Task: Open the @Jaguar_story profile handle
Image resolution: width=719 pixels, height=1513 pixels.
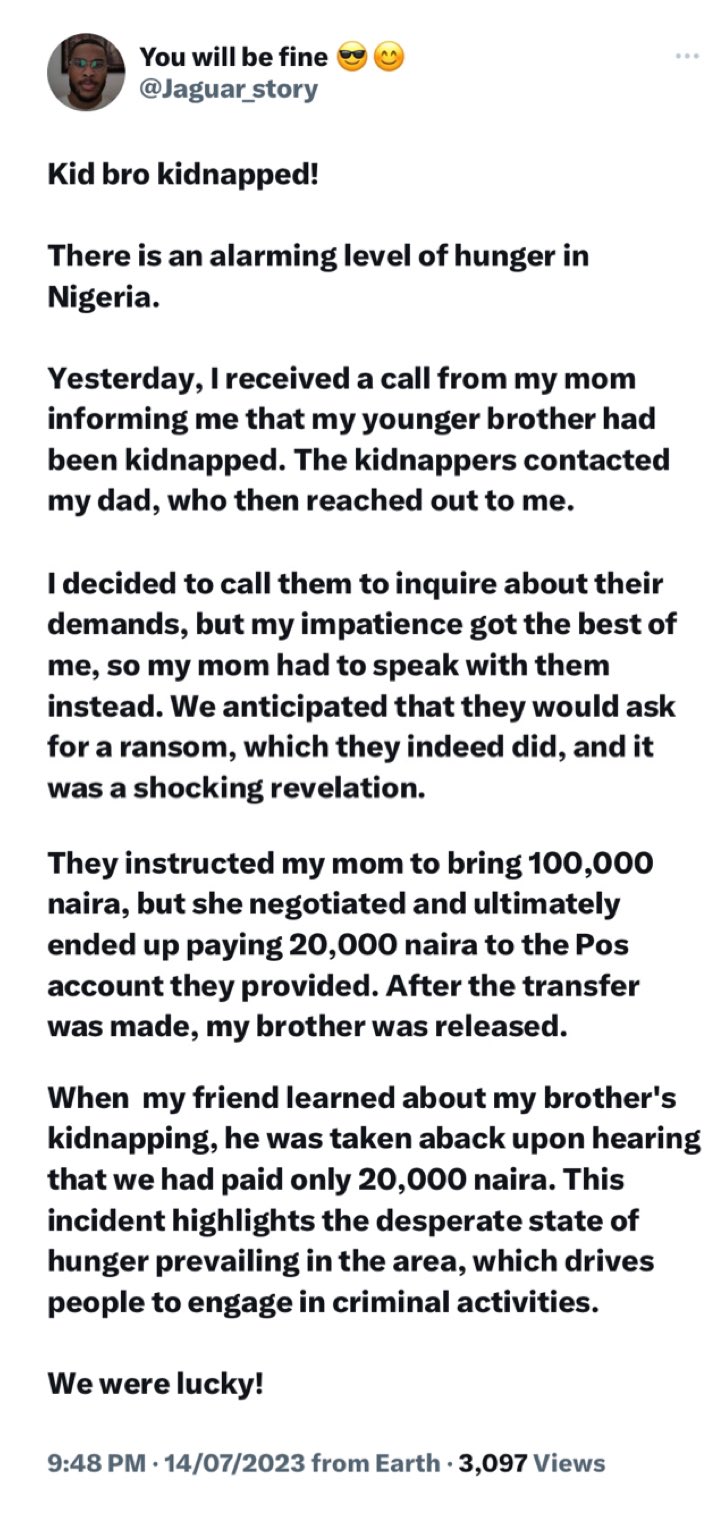Action: click(229, 89)
